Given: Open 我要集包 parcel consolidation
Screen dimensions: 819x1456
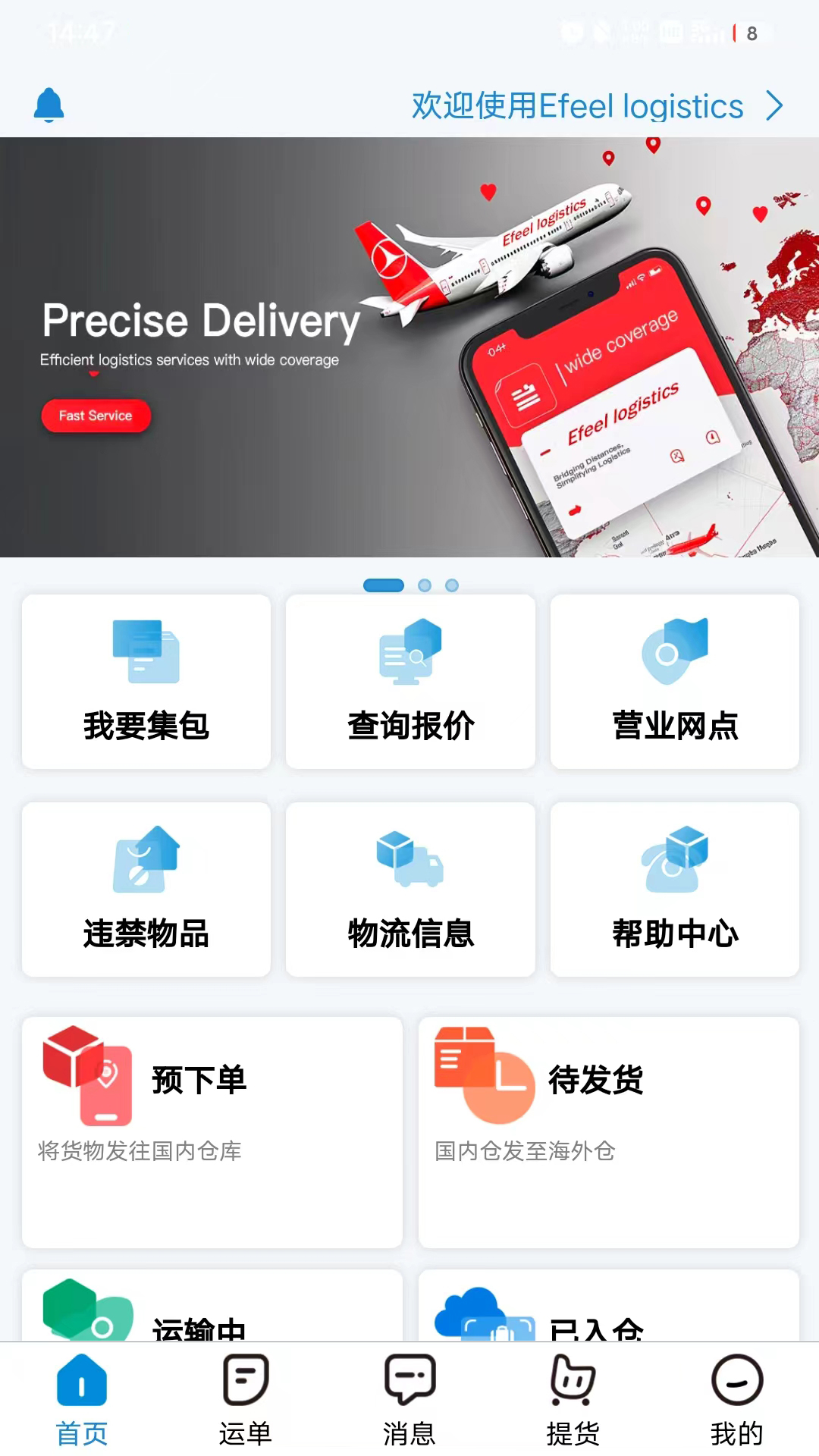Looking at the screenshot, I should (146, 682).
